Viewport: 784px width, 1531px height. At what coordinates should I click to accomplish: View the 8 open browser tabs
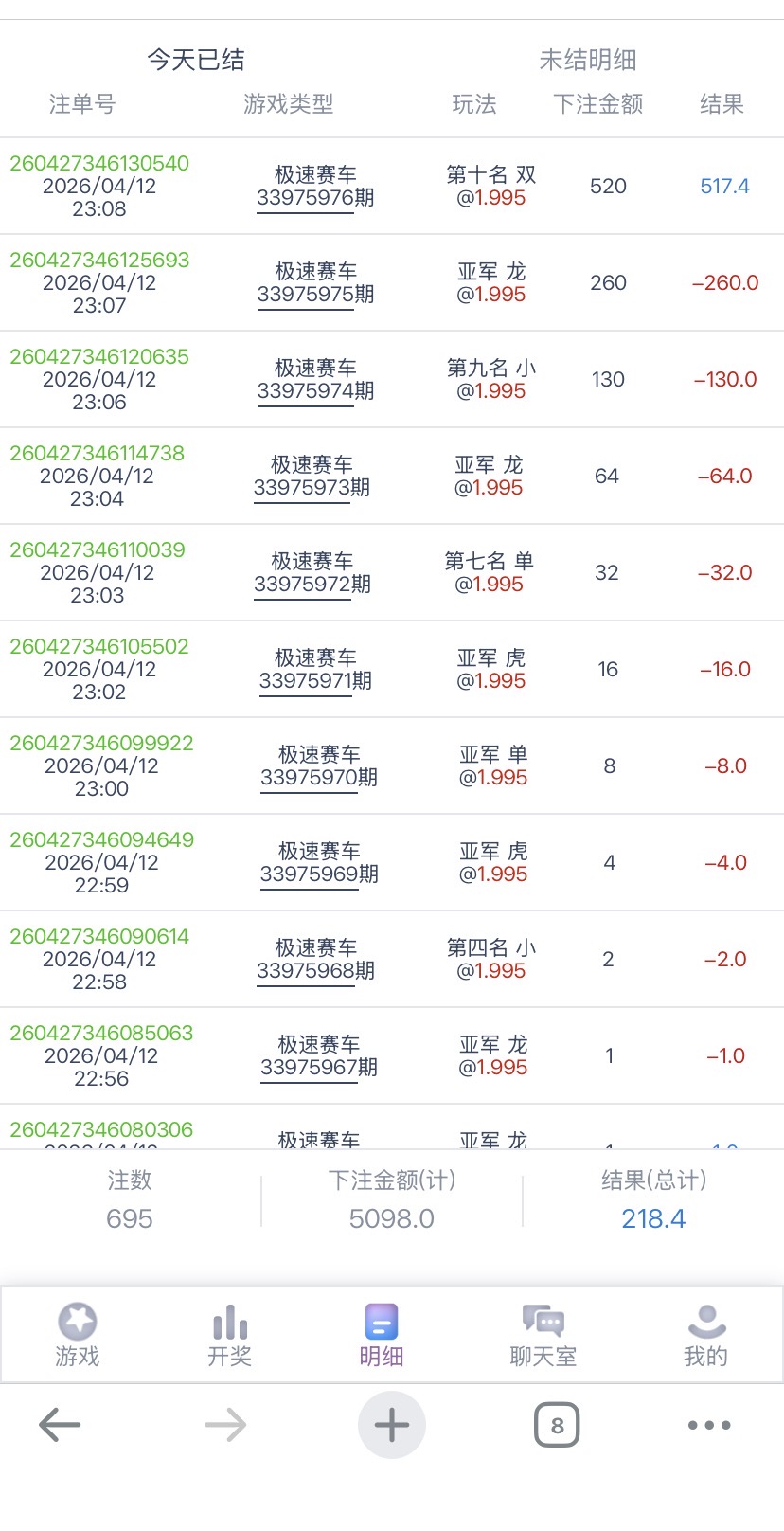pyautogui.click(x=557, y=1425)
